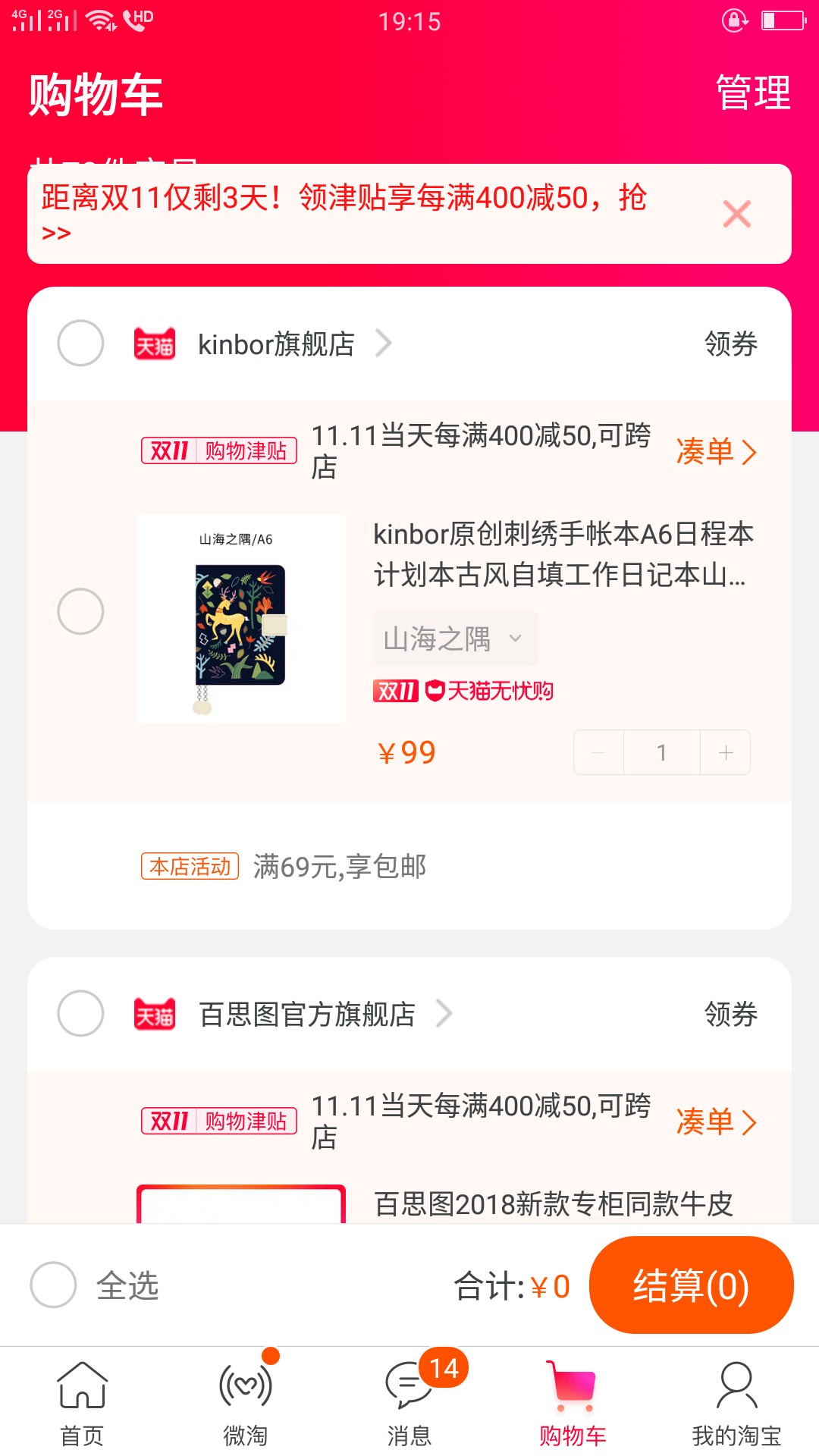Screen dimensions: 819x1456
Task: Check the 全选 select-all box
Action: (x=53, y=1285)
